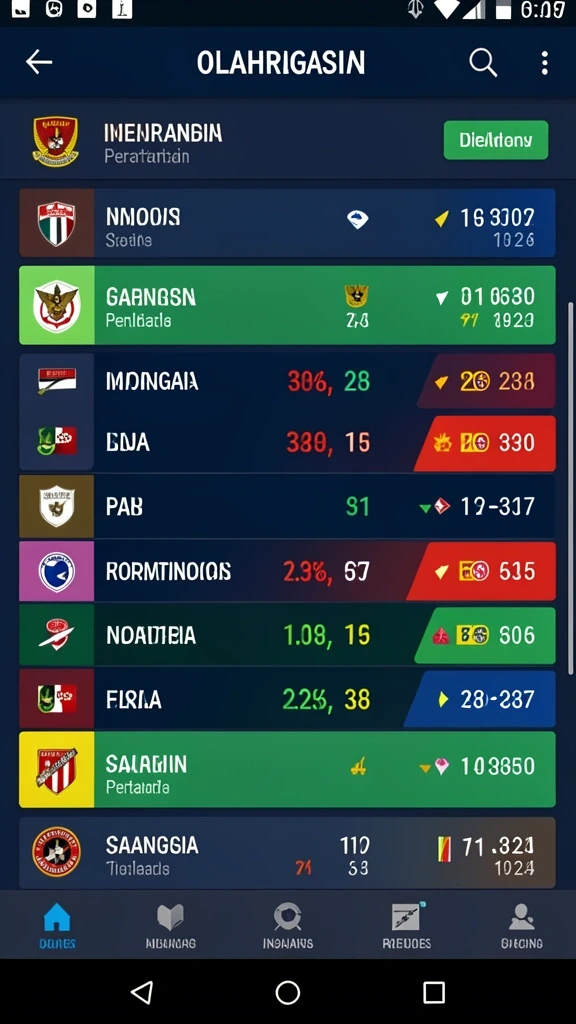Select the NOAITIEIA row

point(287,635)
